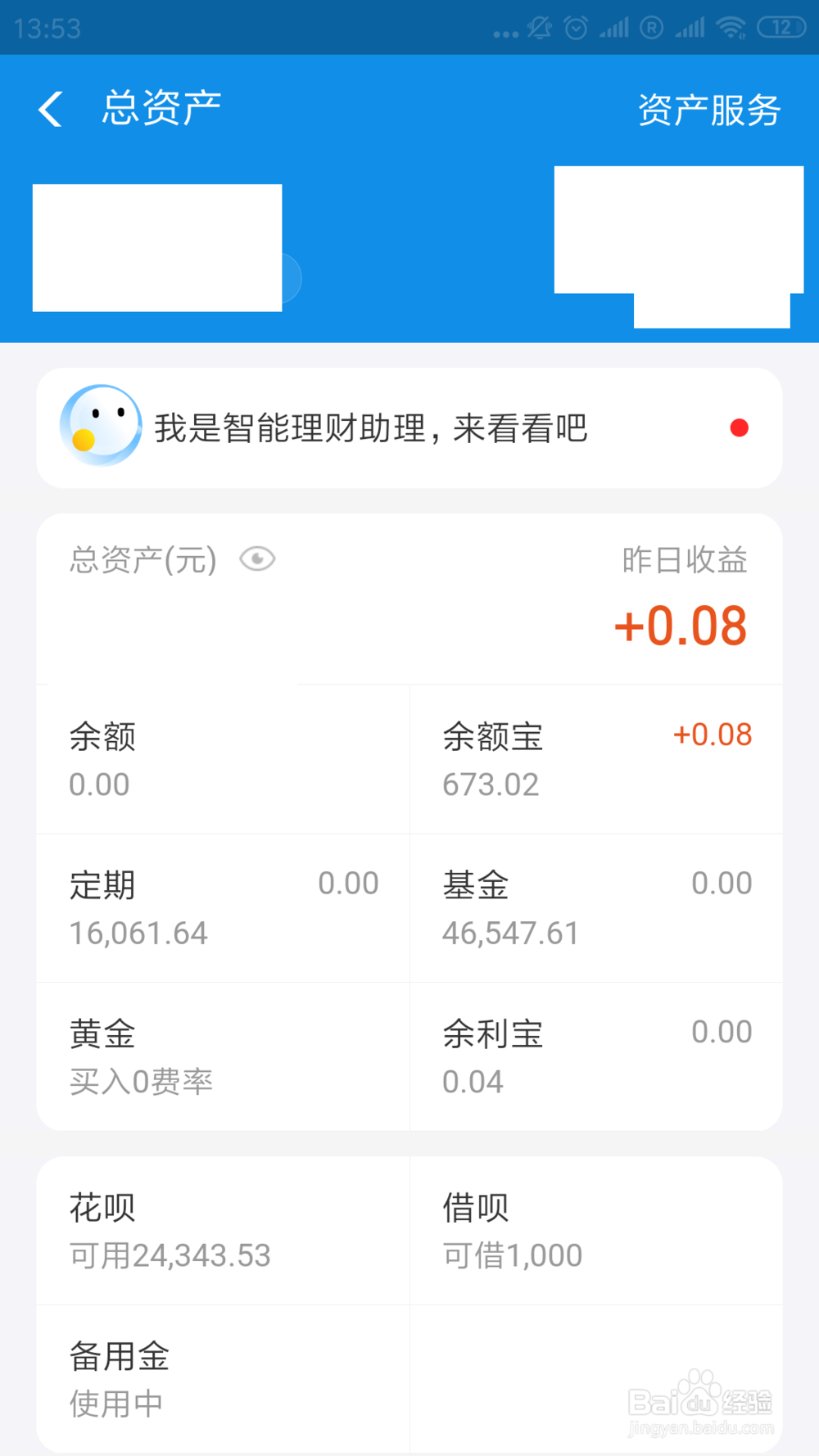Screen dimensions: 819x1456
Task: View 定期 holdings
Action: (223, 908)
